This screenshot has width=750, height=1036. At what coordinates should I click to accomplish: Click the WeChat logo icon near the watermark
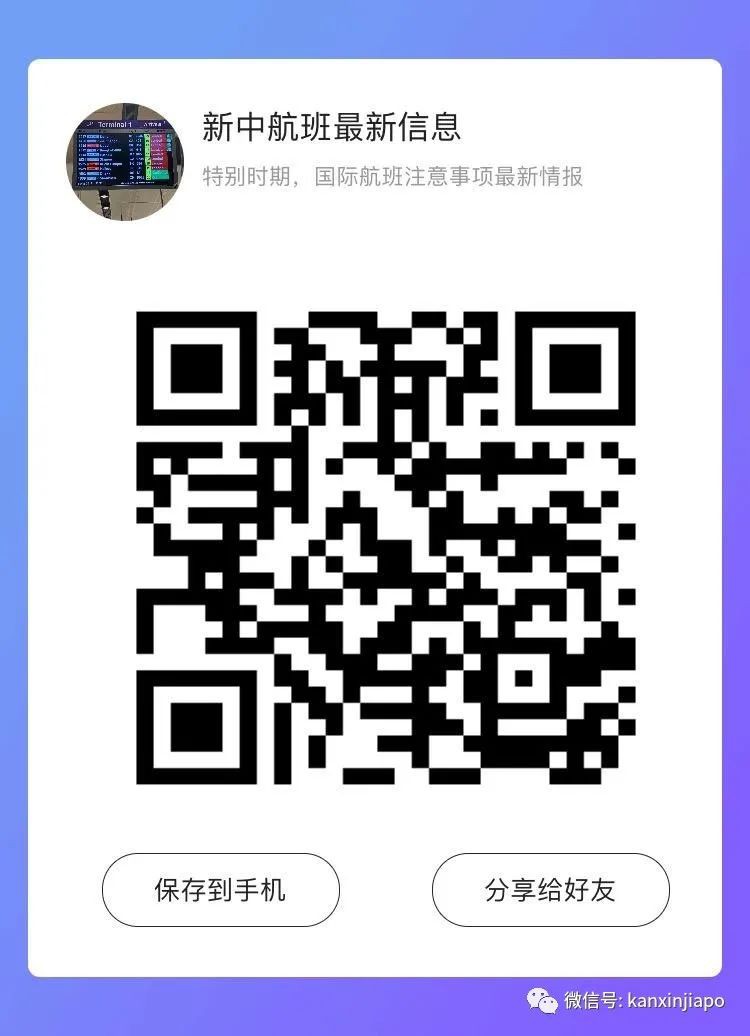[x=542, y=998]
